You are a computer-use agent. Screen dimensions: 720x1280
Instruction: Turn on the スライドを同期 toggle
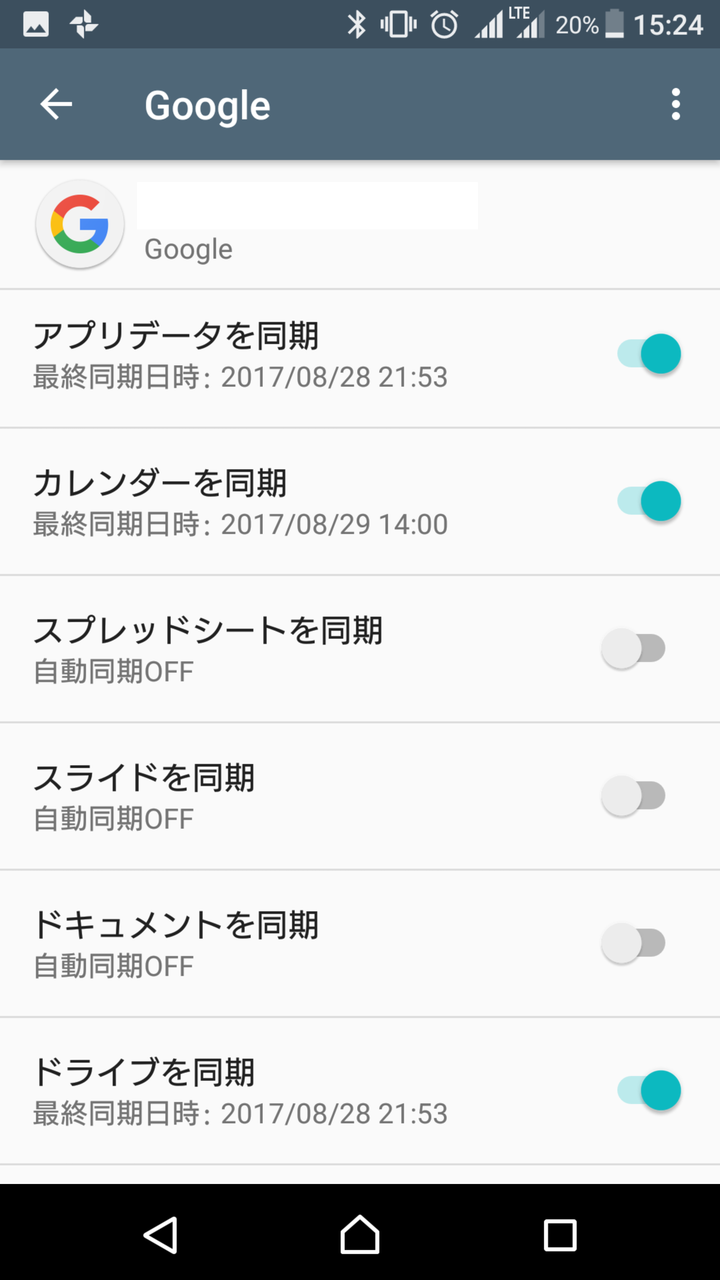pyautogui.click(x=633, y=795)
